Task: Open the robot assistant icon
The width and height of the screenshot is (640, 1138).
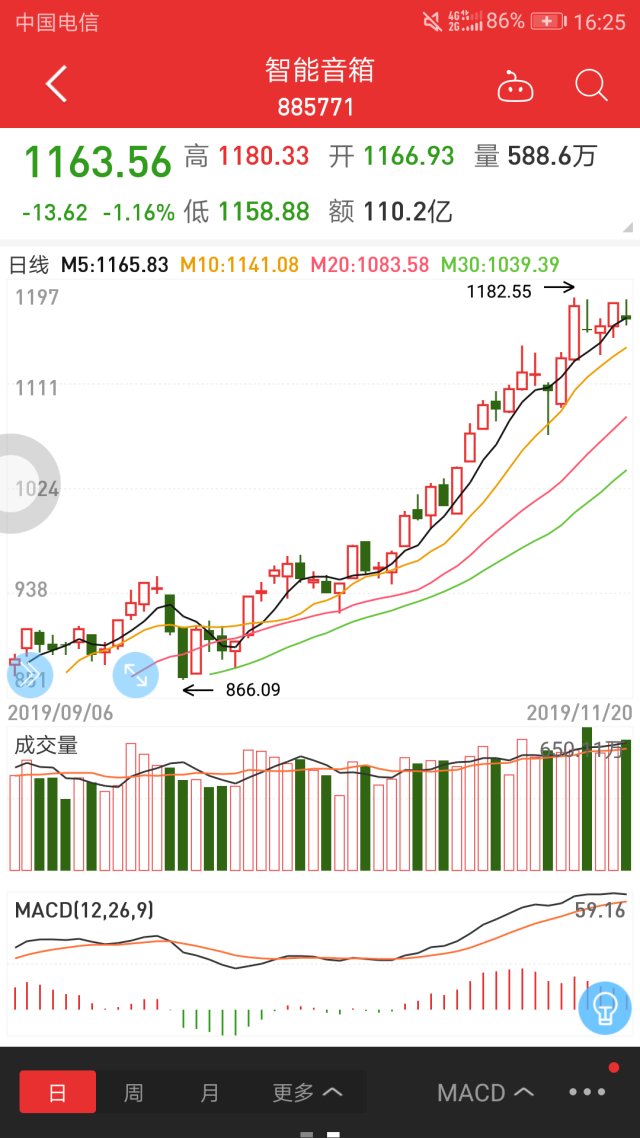Action: 516,86
